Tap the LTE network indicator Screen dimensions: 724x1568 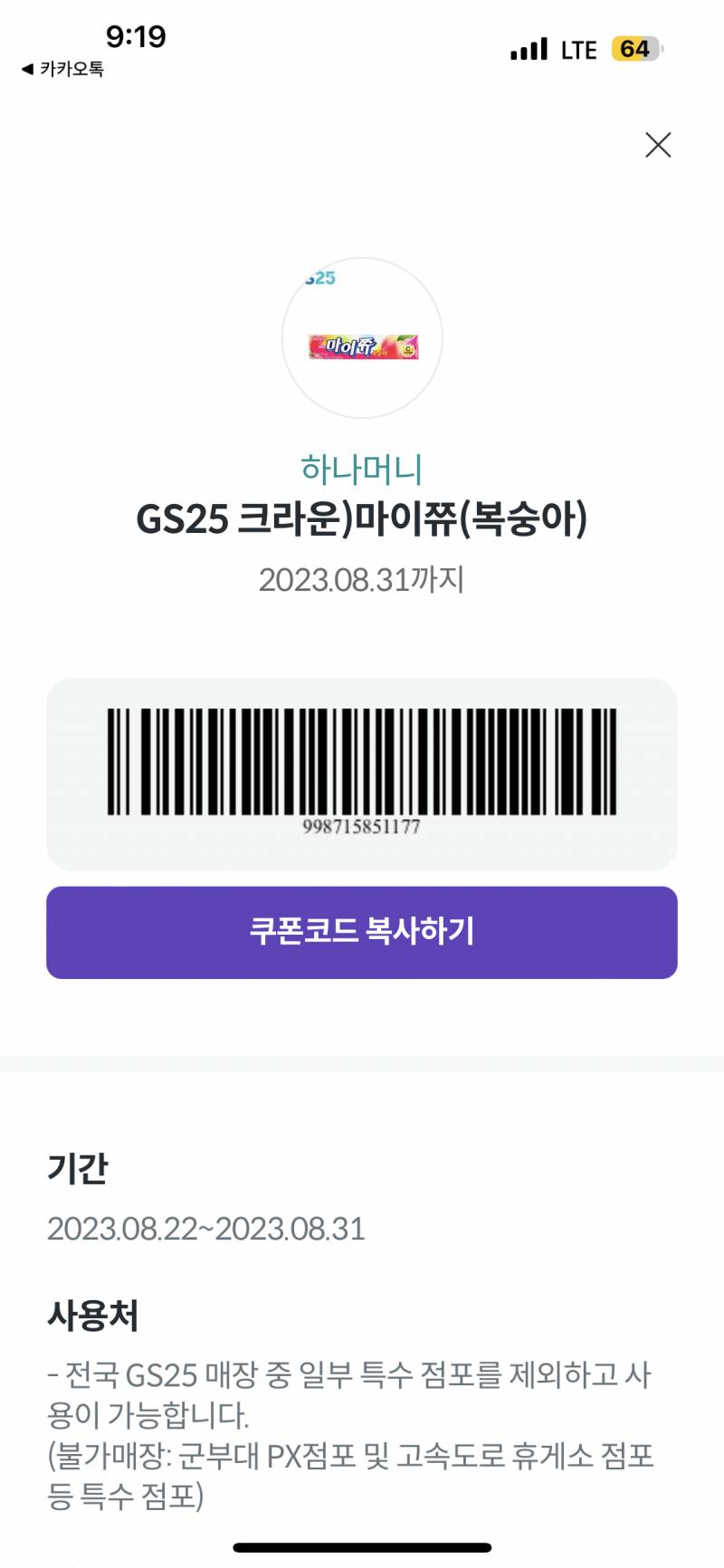point(579,49)
